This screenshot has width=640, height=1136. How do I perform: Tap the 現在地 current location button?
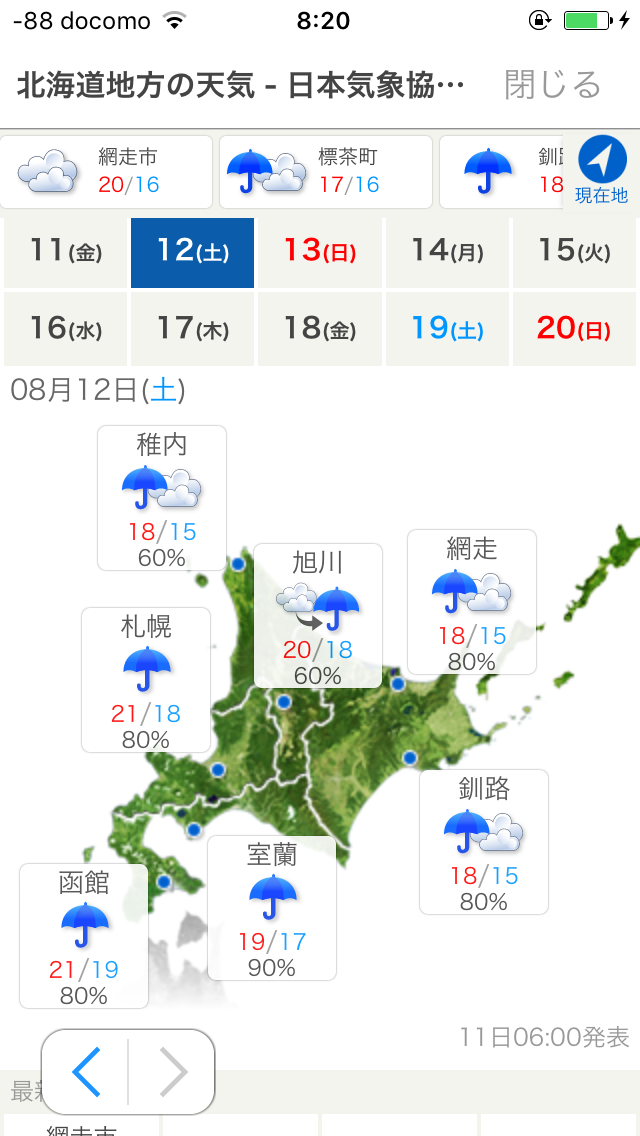601,171
